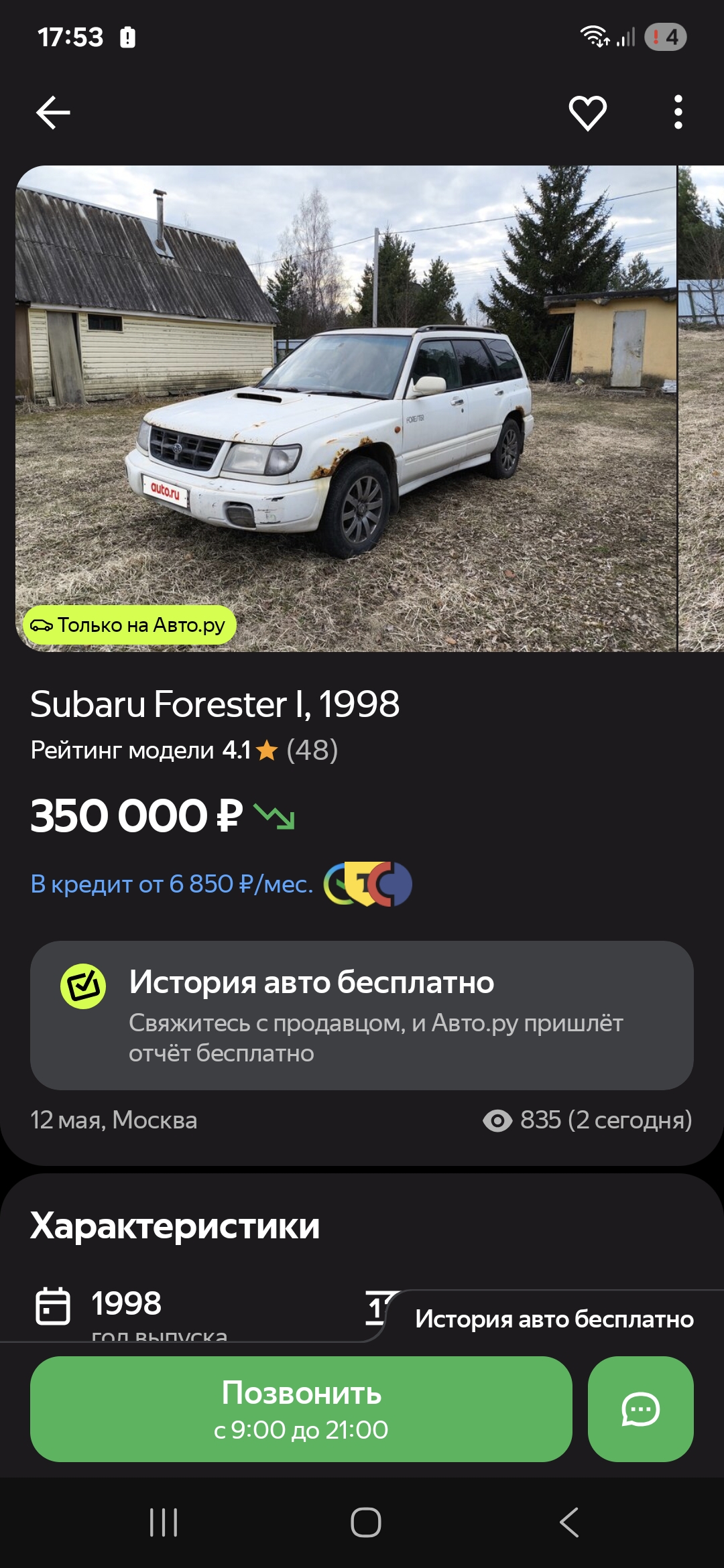View the model rating reviews
The image size is (724, 1568).
184,750
